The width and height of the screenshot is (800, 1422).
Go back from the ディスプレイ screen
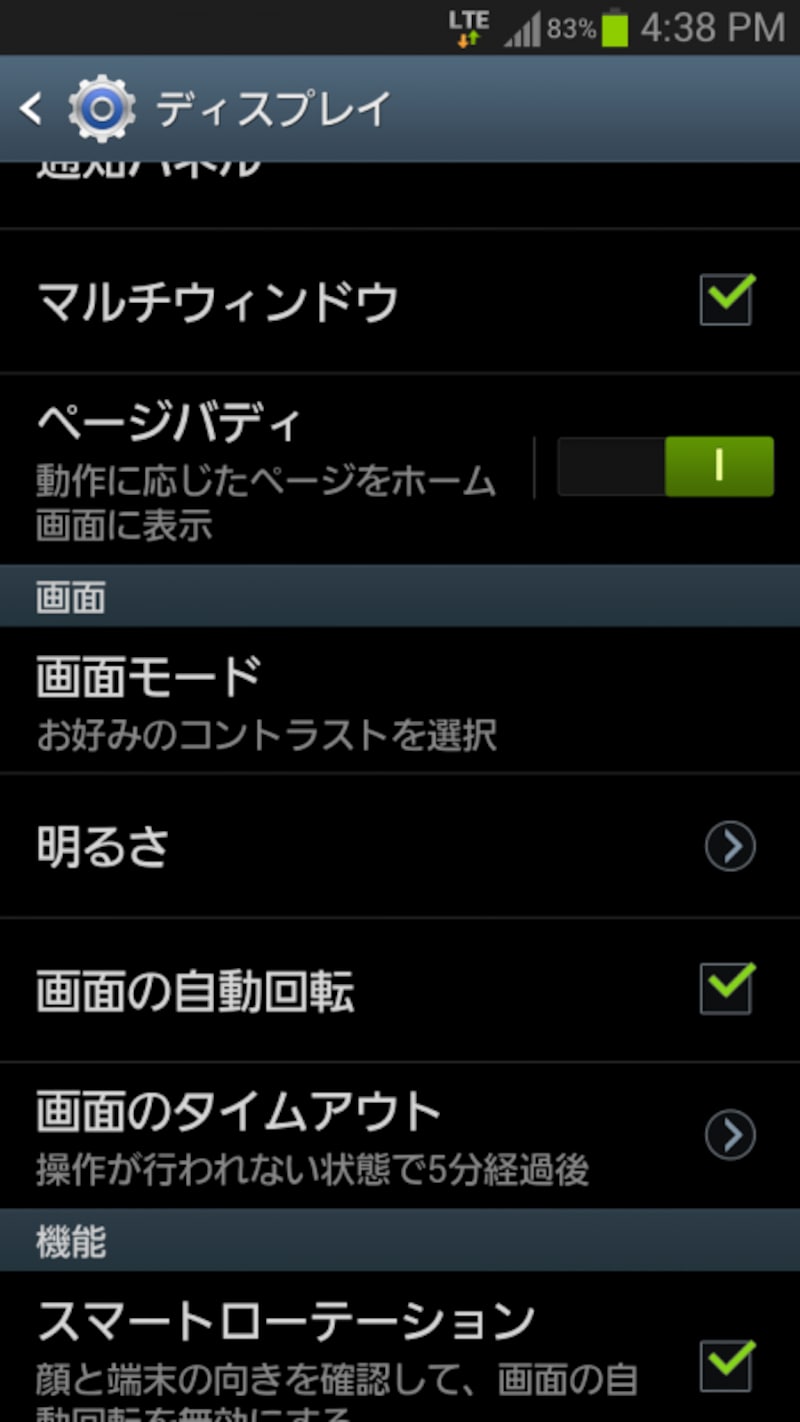click(32, 109)
